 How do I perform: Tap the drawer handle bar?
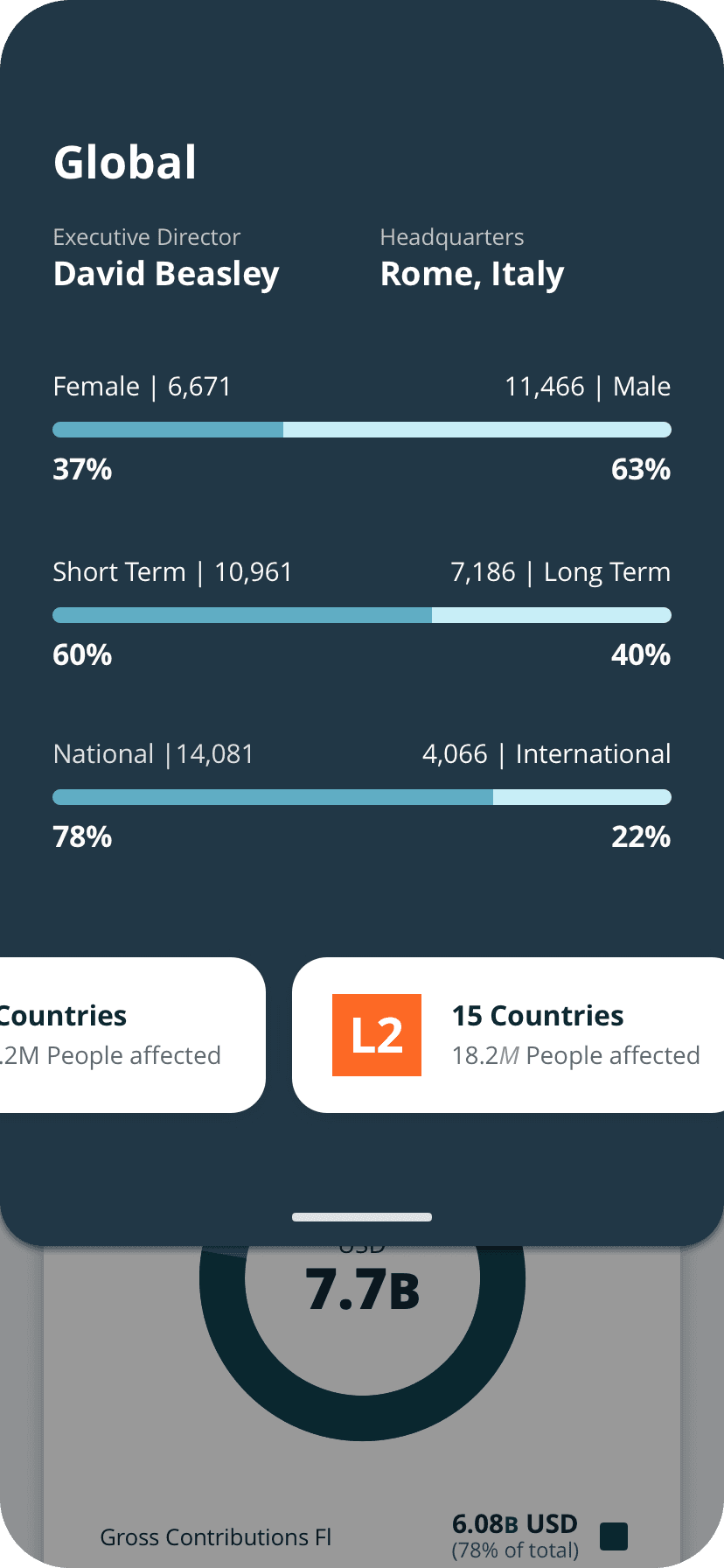(362, 1217)
